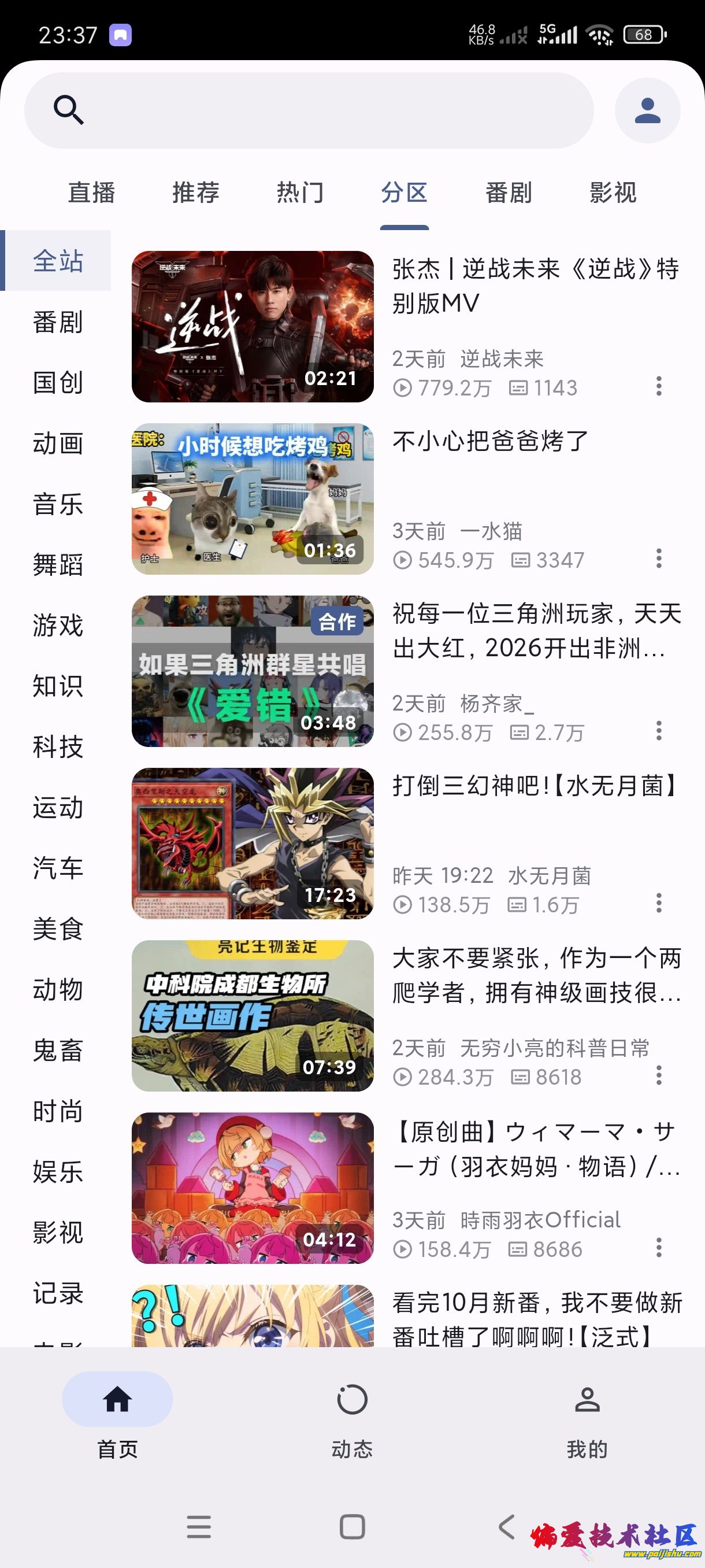Tap the system back button
The width and height of the screenshot is (705, 1568).
click(x=506, y=1526)
